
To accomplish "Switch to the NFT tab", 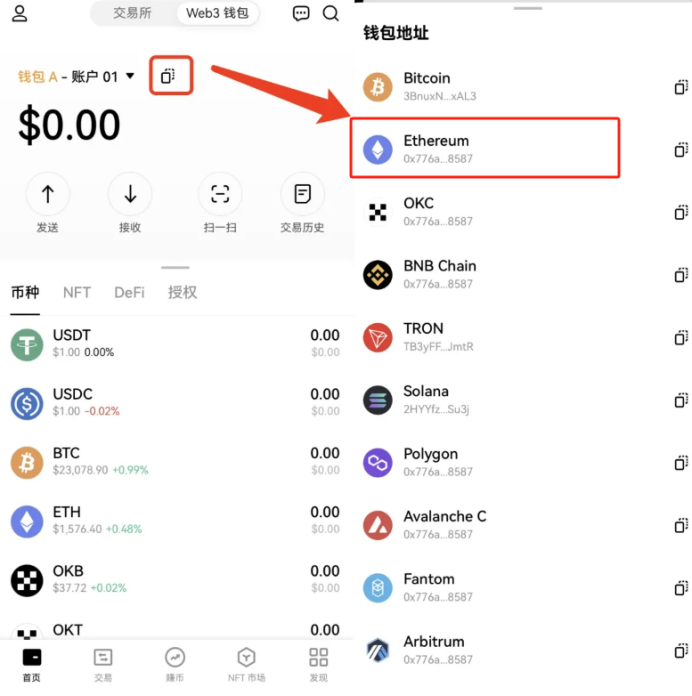I will pyautogui.click(x=77, y=292).
